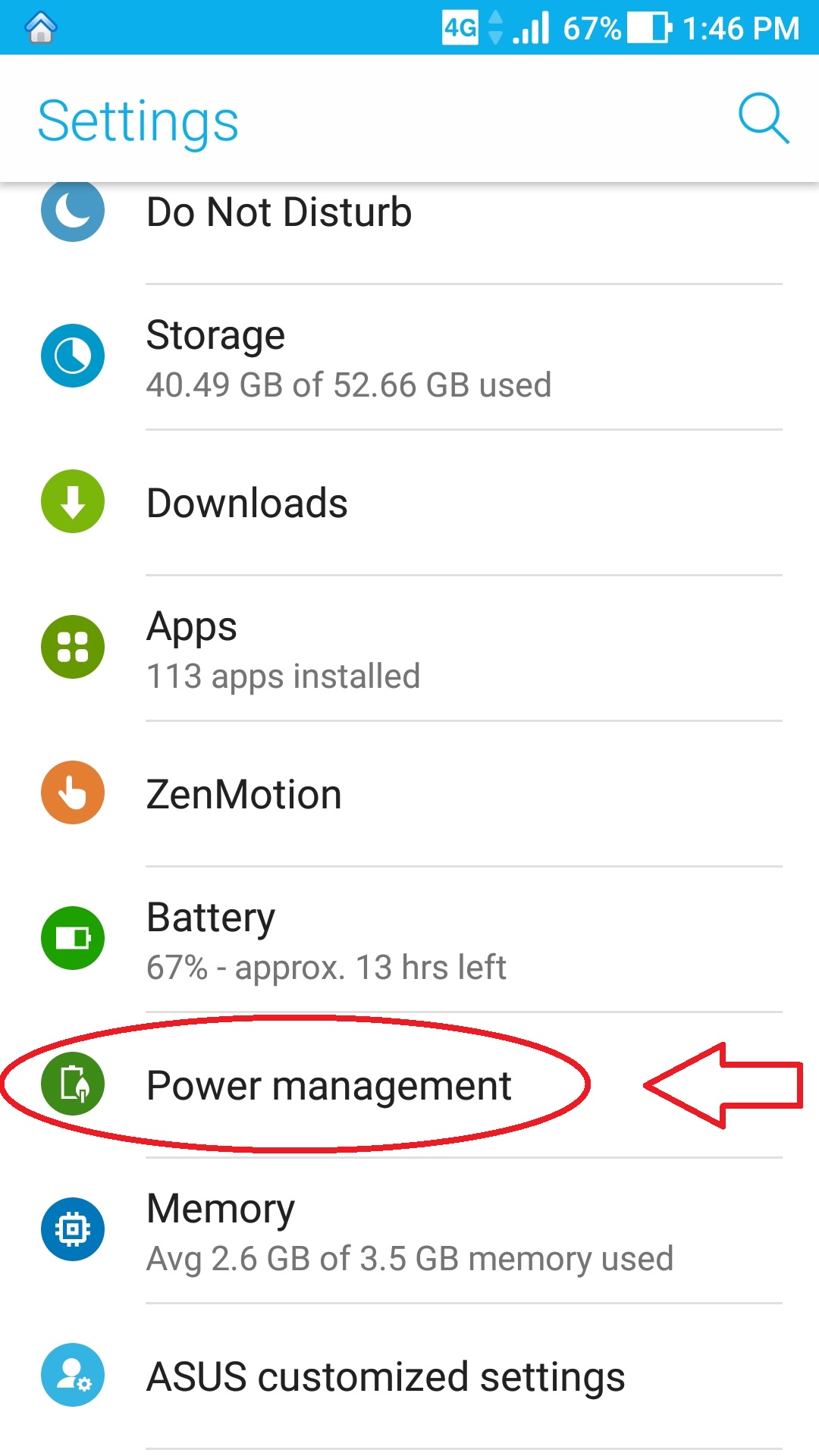This screenshot has height=1456, width=819.
Task: Open ZenMotion settings
Action: pos(244,795)
